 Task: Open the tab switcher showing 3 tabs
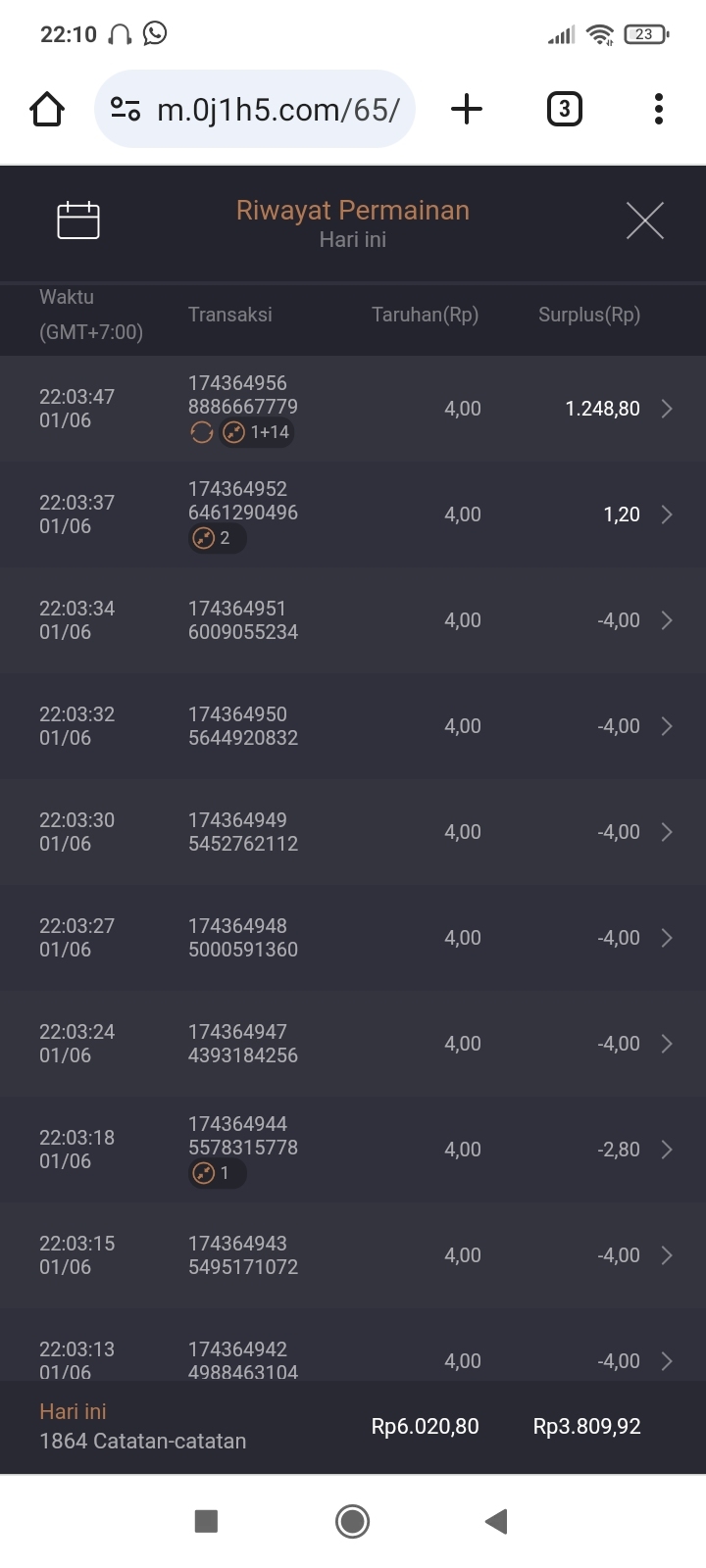564,109
